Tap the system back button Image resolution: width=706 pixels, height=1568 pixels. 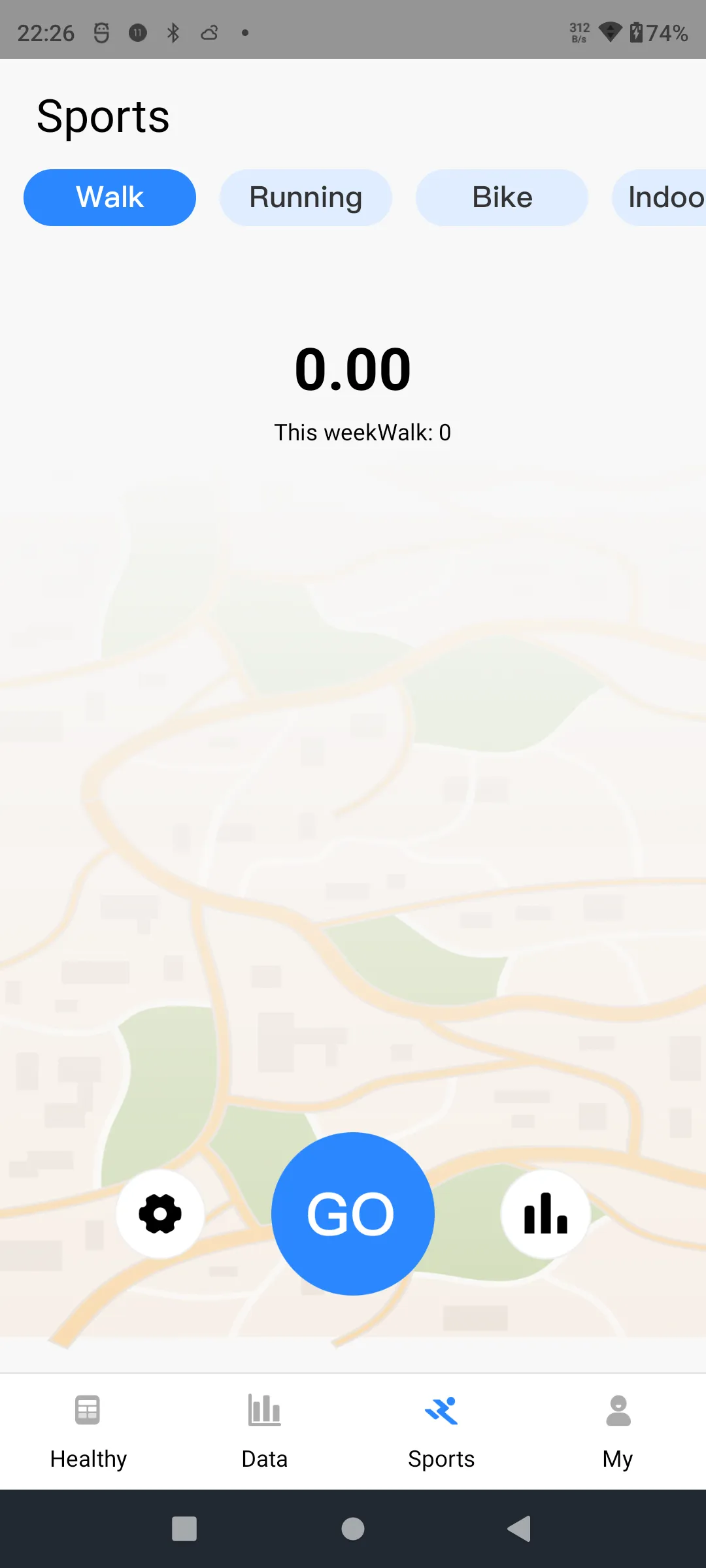(520, 1529)
